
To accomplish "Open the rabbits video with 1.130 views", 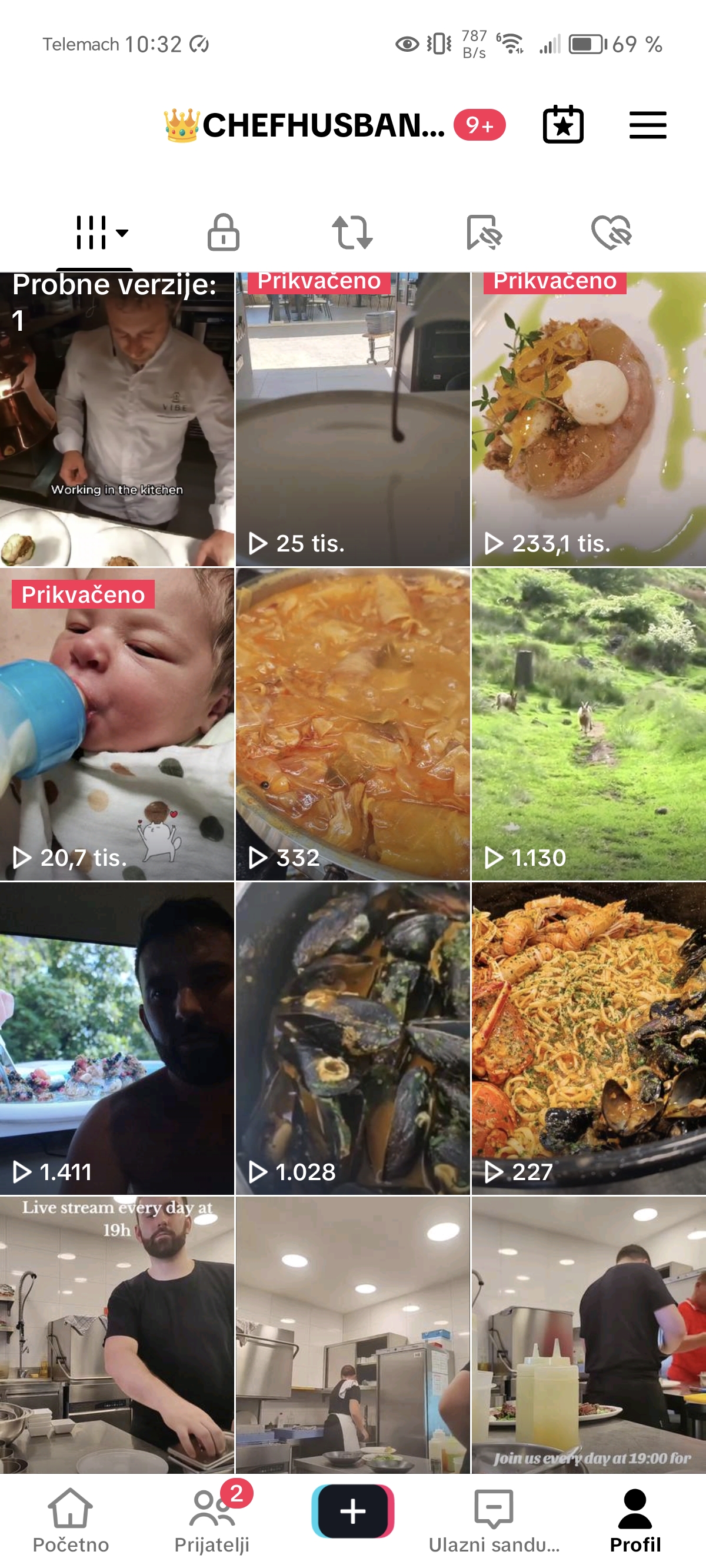I will 588,725.
